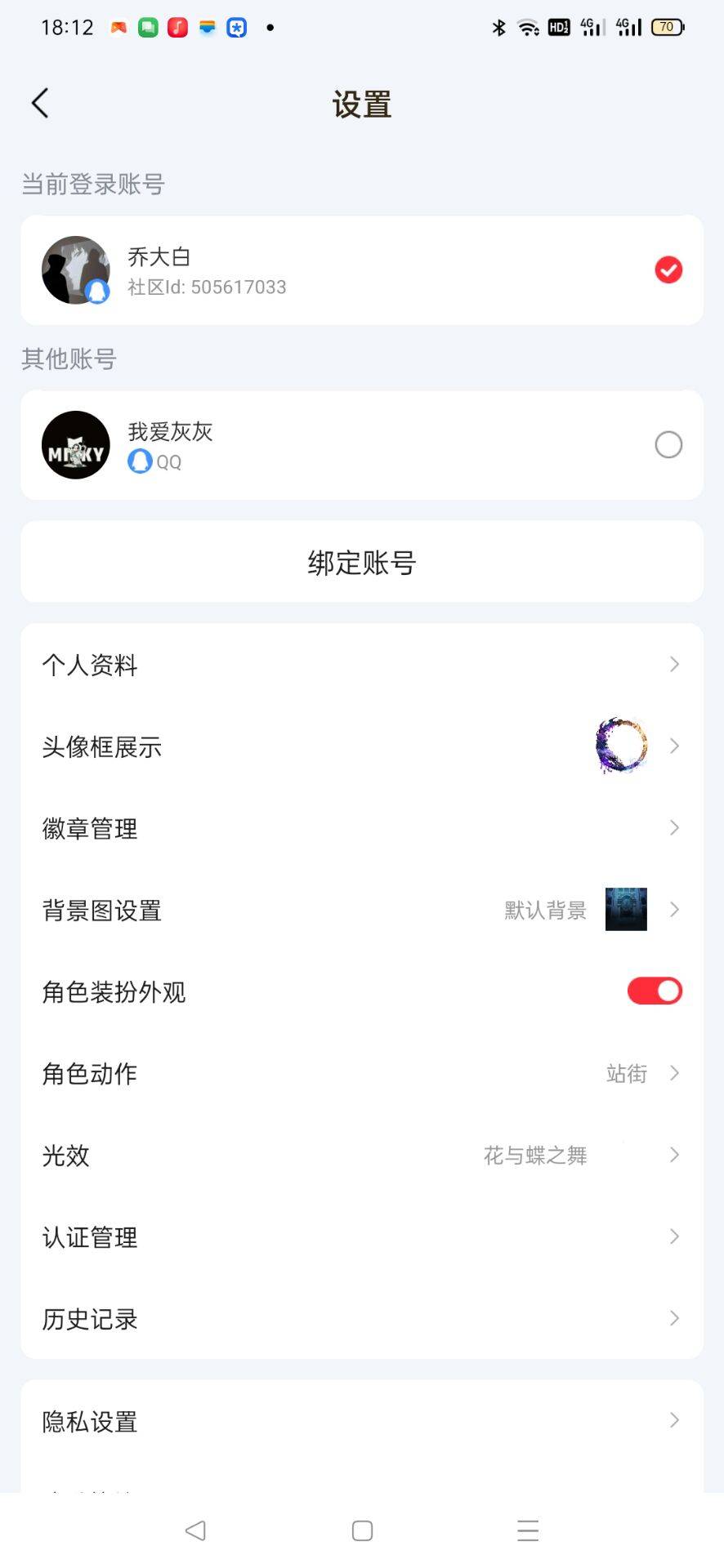This screenshot has width=724, height=1568.
Task: Tap the Android back navigation button
Action: pos(195,1530)
